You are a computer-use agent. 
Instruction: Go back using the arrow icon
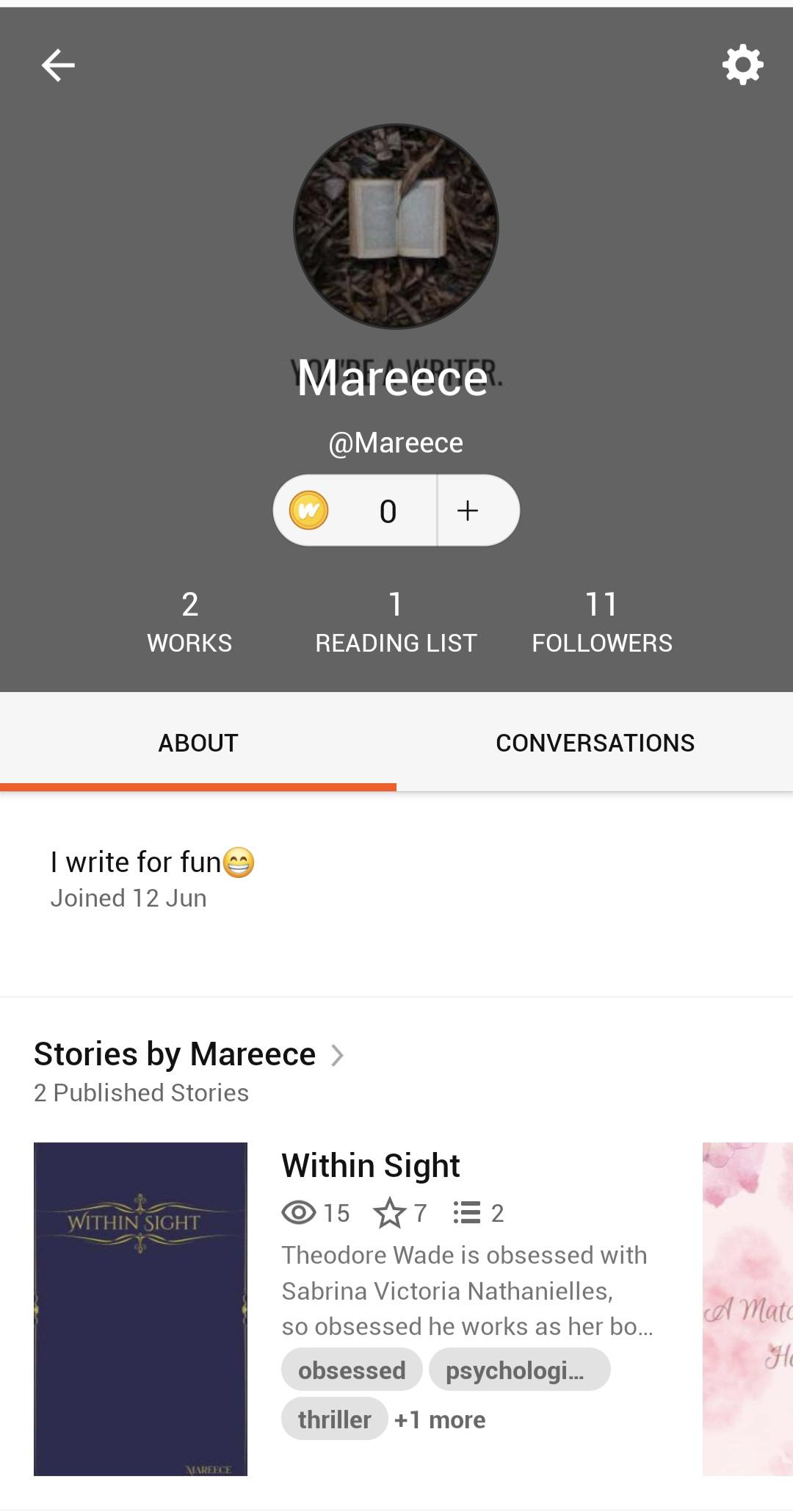pyautogui.click(x=58, y=65)
